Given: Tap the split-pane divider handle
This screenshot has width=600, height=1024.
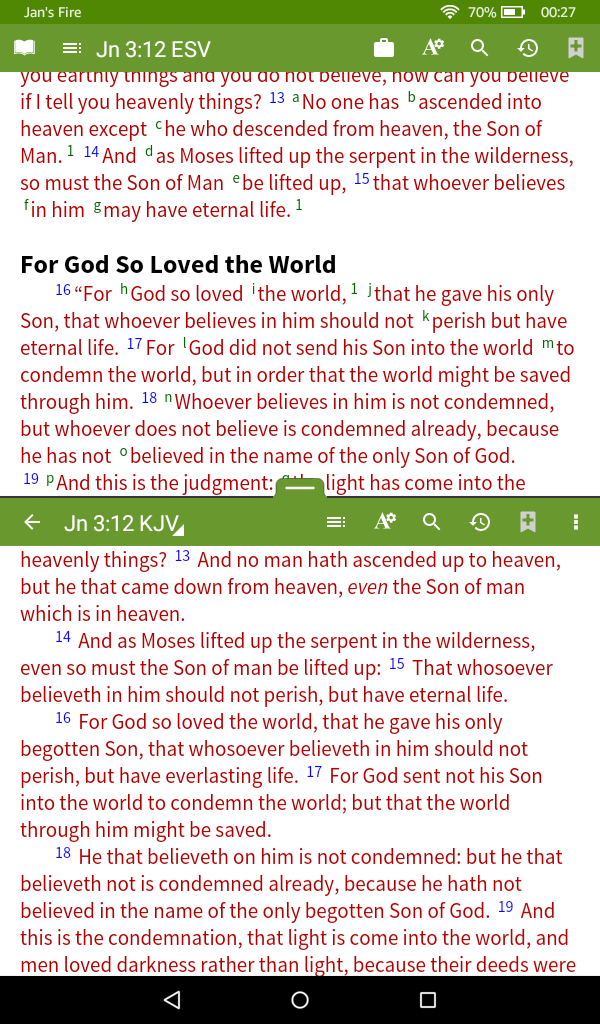Looking at the screenshot, I should click(300, 488).
